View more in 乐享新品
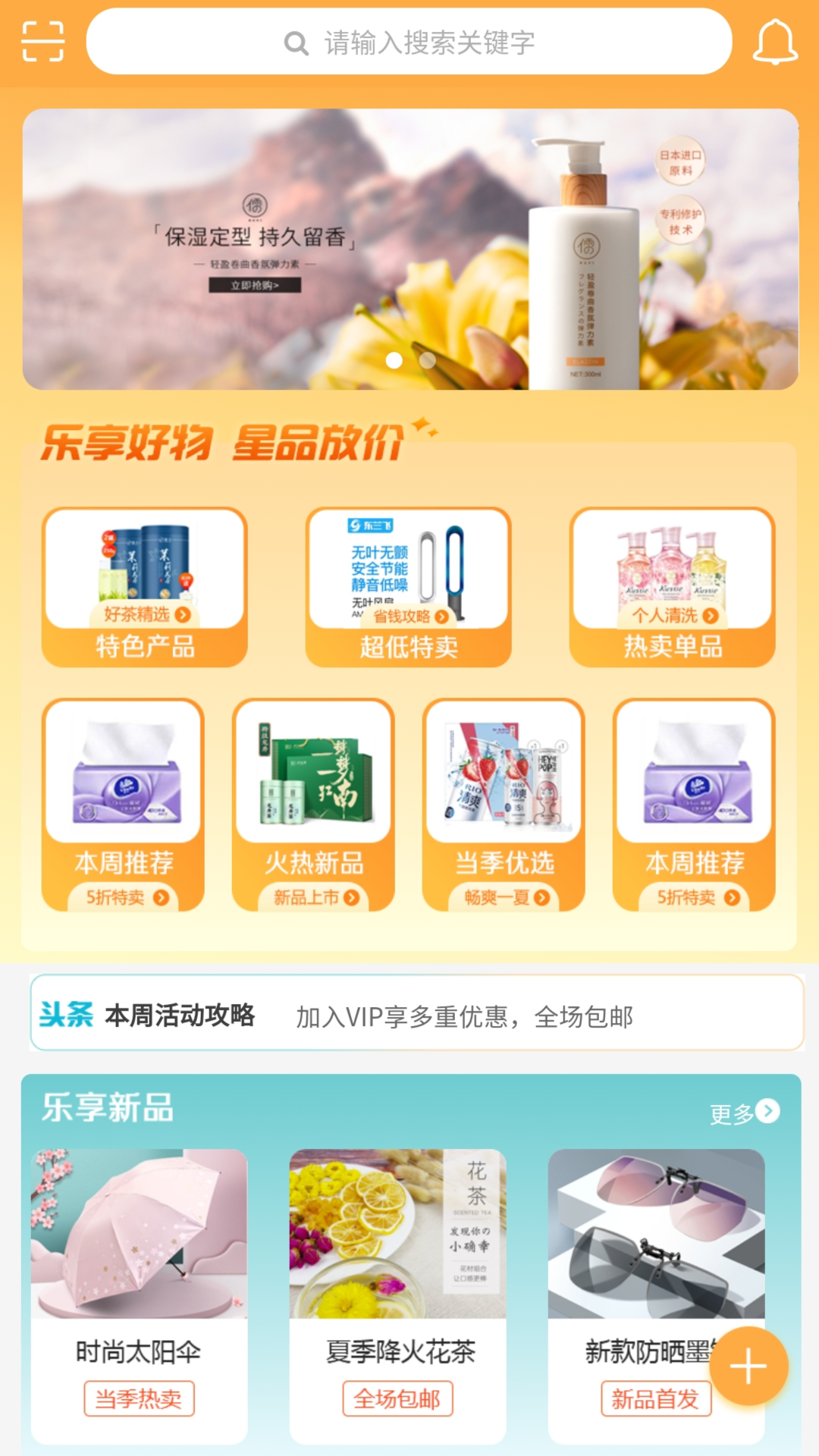Viewport: 819px width, 1456px height. 745,1112
